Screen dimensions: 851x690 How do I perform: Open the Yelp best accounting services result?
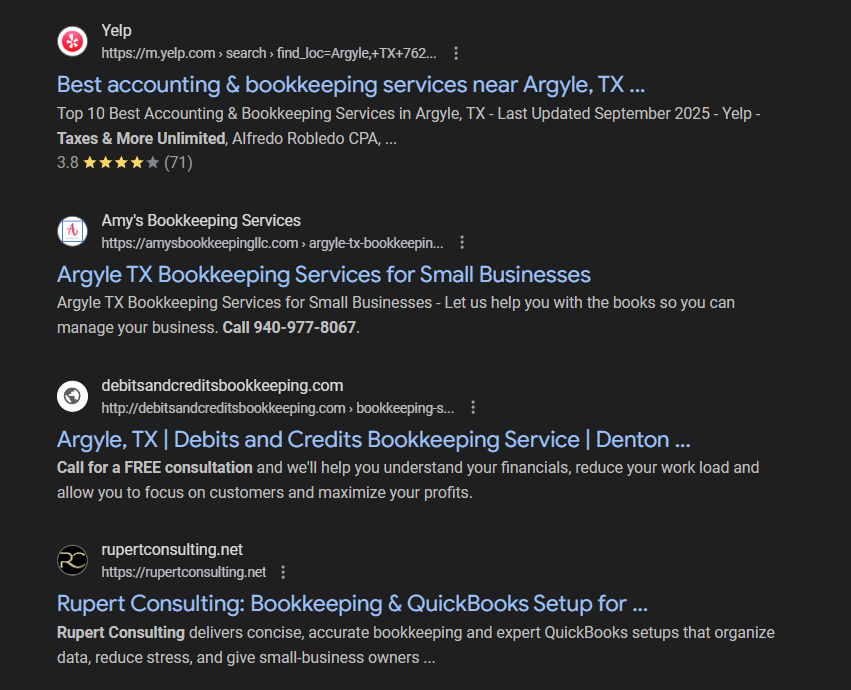click(350, 84)
